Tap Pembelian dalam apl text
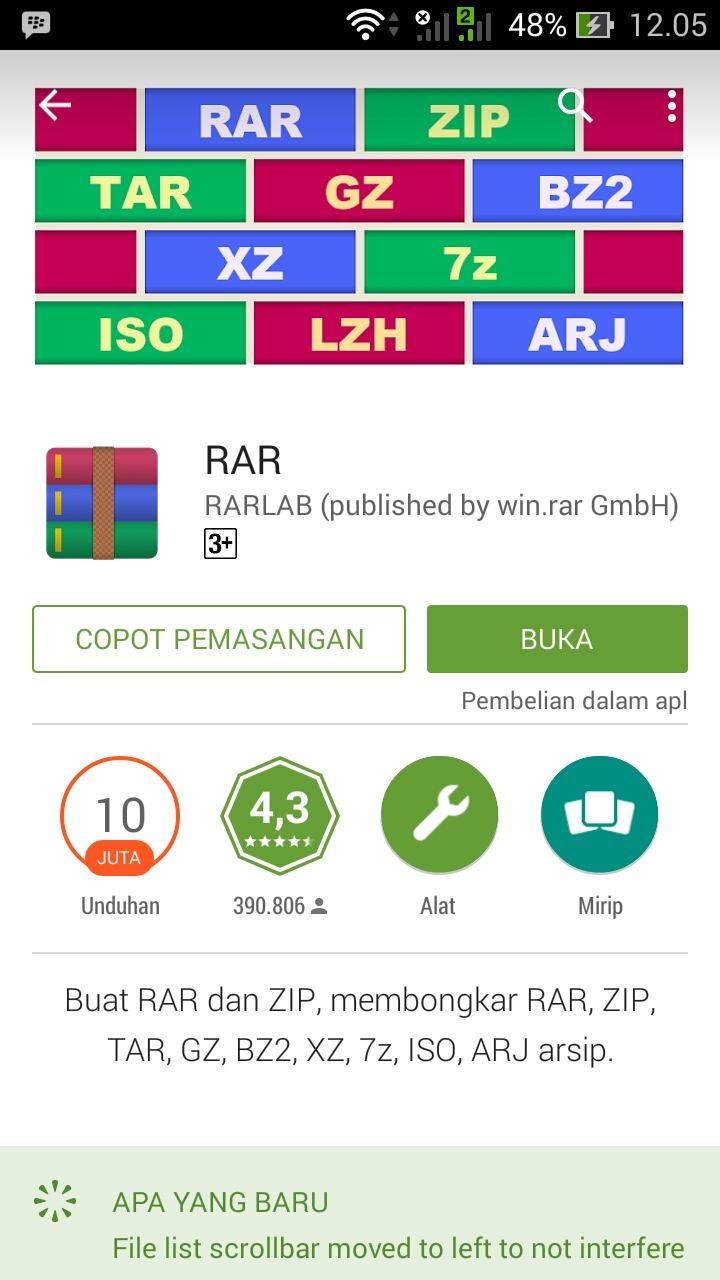 (573, 700)
